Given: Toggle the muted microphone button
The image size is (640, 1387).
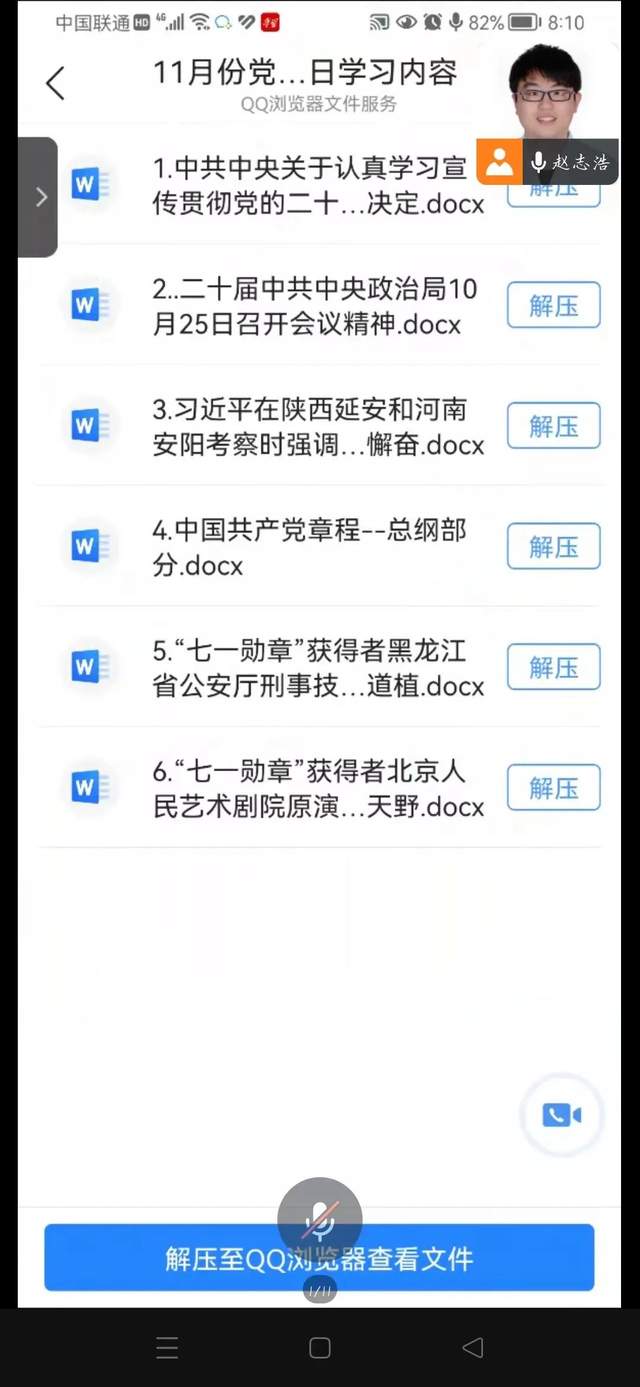Looking at the screenshot, I should click(x=320, y=1220).
